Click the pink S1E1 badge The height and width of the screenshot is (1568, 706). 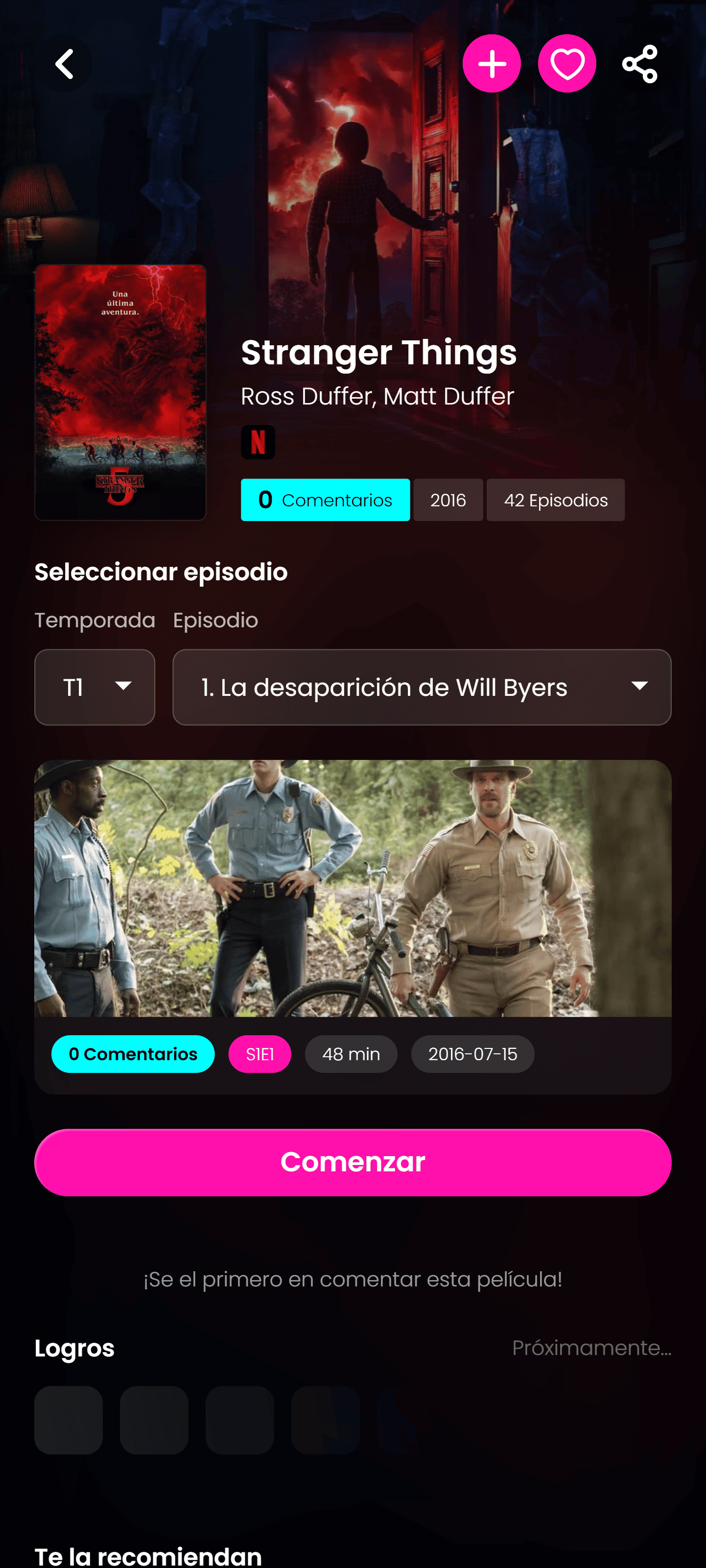click(259, 1054)
